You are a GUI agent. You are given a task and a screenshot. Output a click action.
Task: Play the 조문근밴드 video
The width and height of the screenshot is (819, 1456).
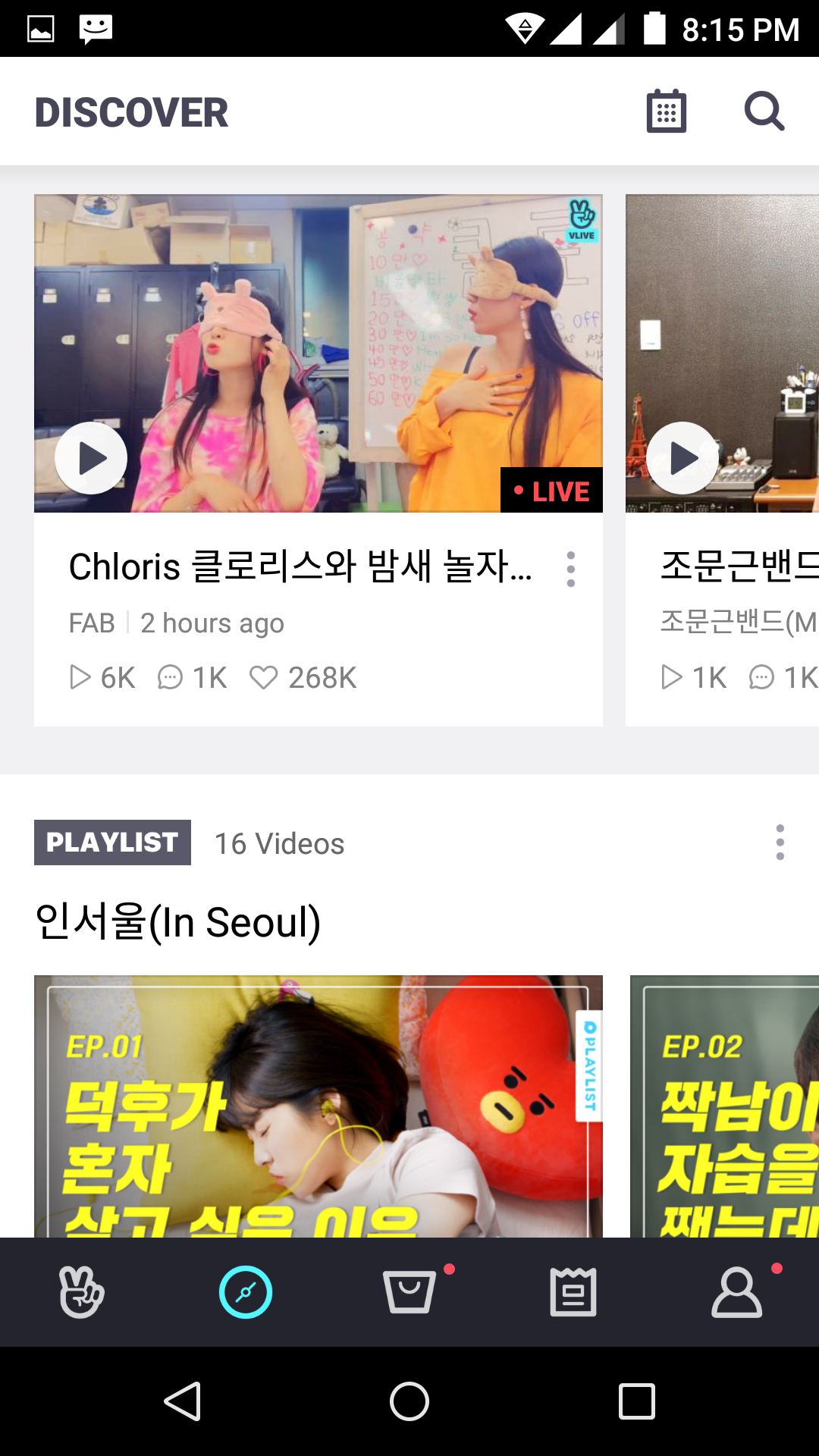(682, 458)
